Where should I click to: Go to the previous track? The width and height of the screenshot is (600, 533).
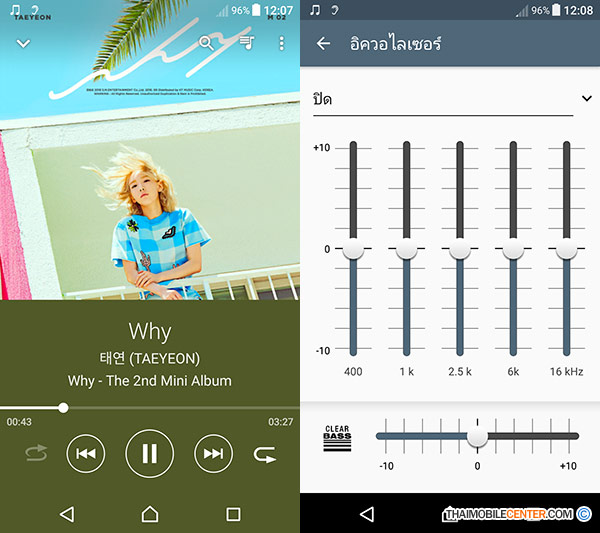click(x=85, y=453)
